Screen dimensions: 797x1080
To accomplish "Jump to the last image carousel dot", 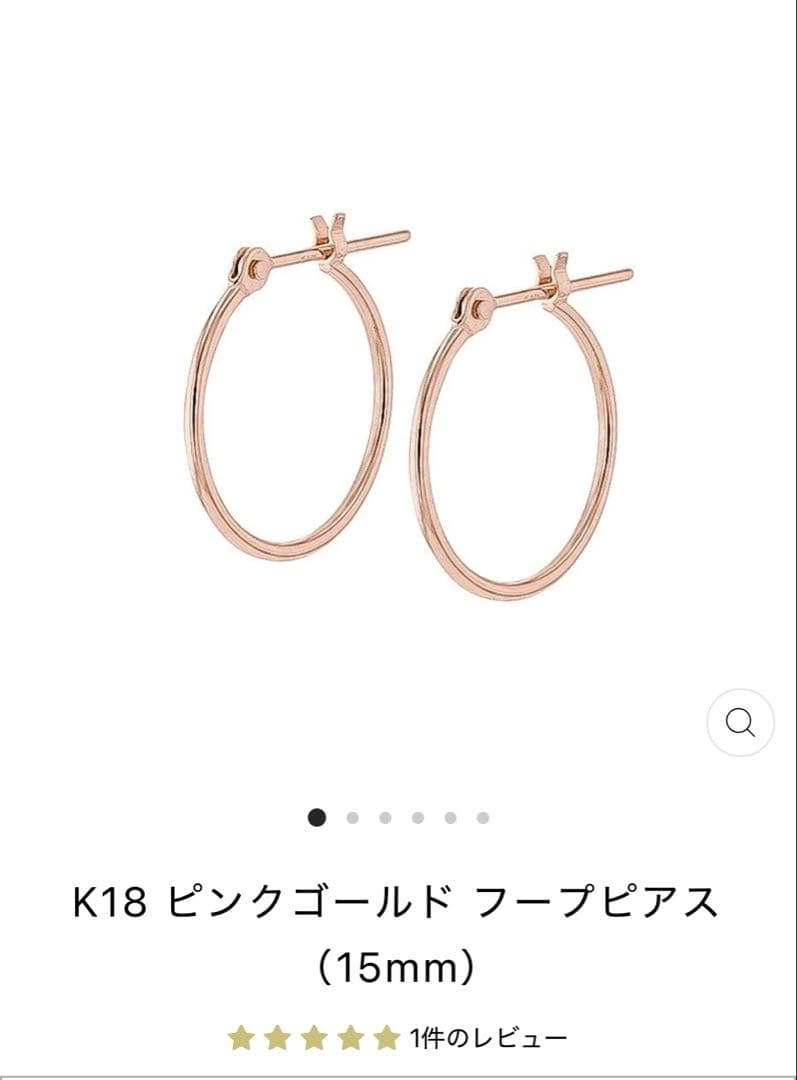I will coord(483,818).
